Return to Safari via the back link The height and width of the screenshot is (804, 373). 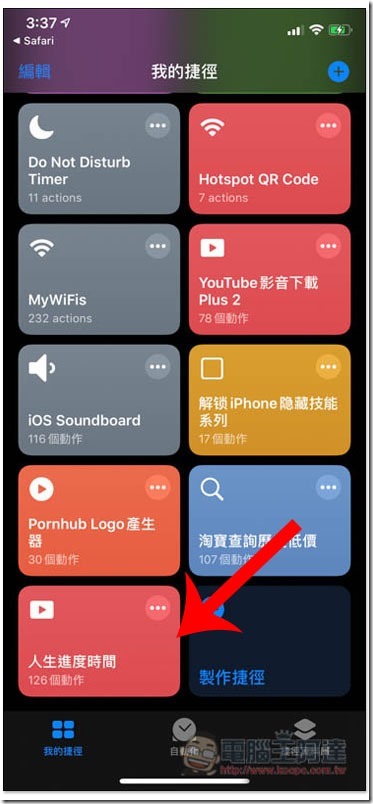click(x=33, y=41)
